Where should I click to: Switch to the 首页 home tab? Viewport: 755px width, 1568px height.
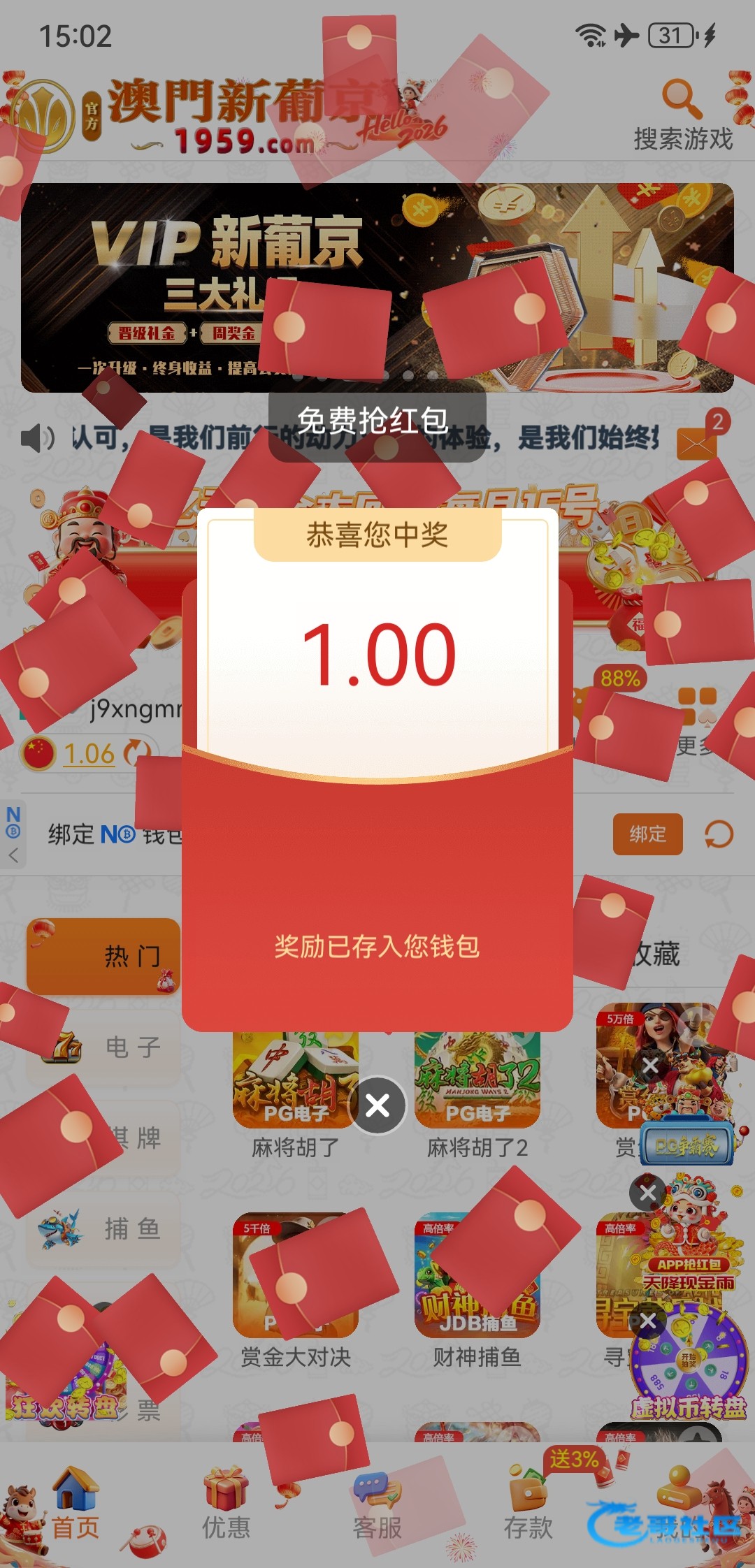(x=75, y=1508)
